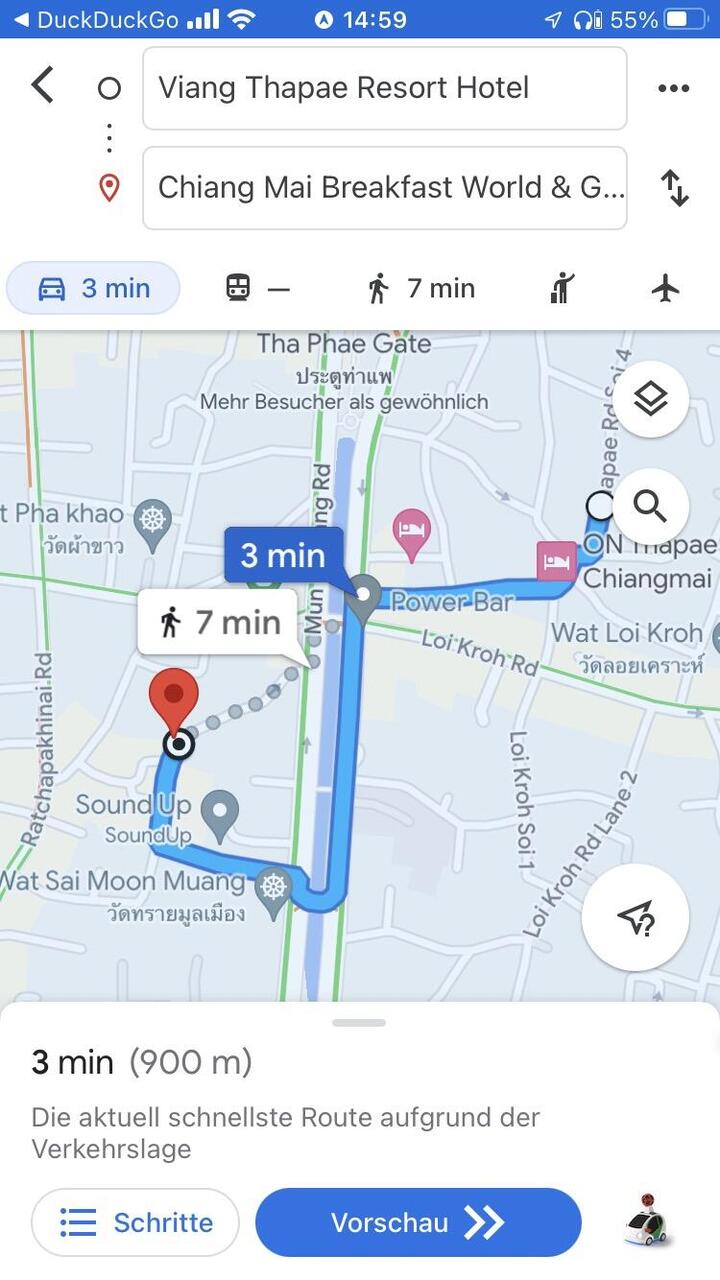This screenshot has height=1280, width=720.
Task: Swap start and destination
Action: click(675, 188)
